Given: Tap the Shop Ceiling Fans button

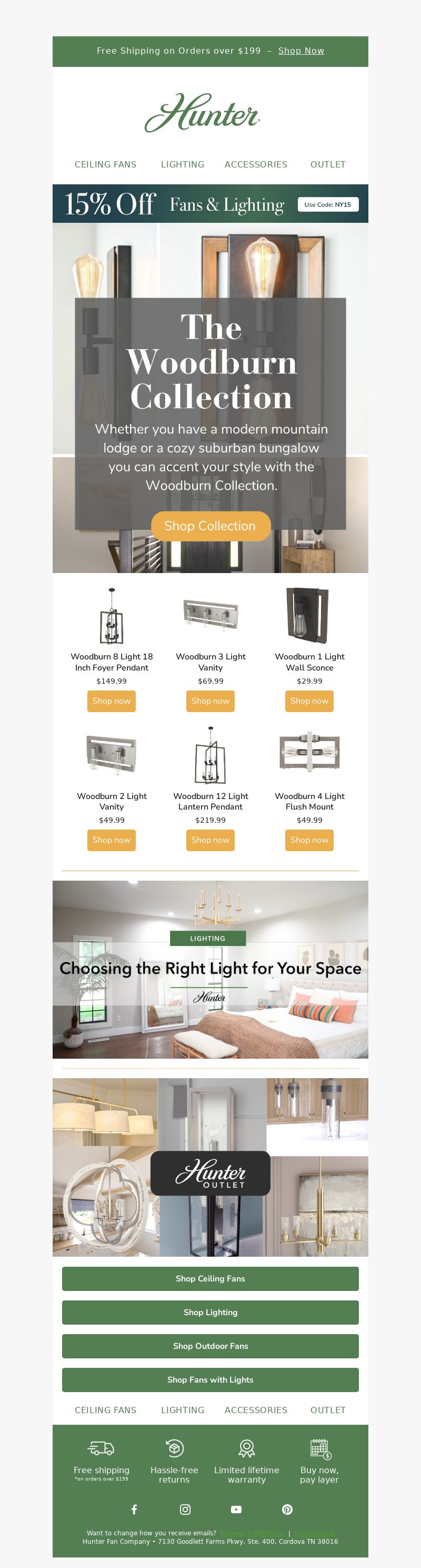Looking at the screenshot, I should [x=210, y=1279].
